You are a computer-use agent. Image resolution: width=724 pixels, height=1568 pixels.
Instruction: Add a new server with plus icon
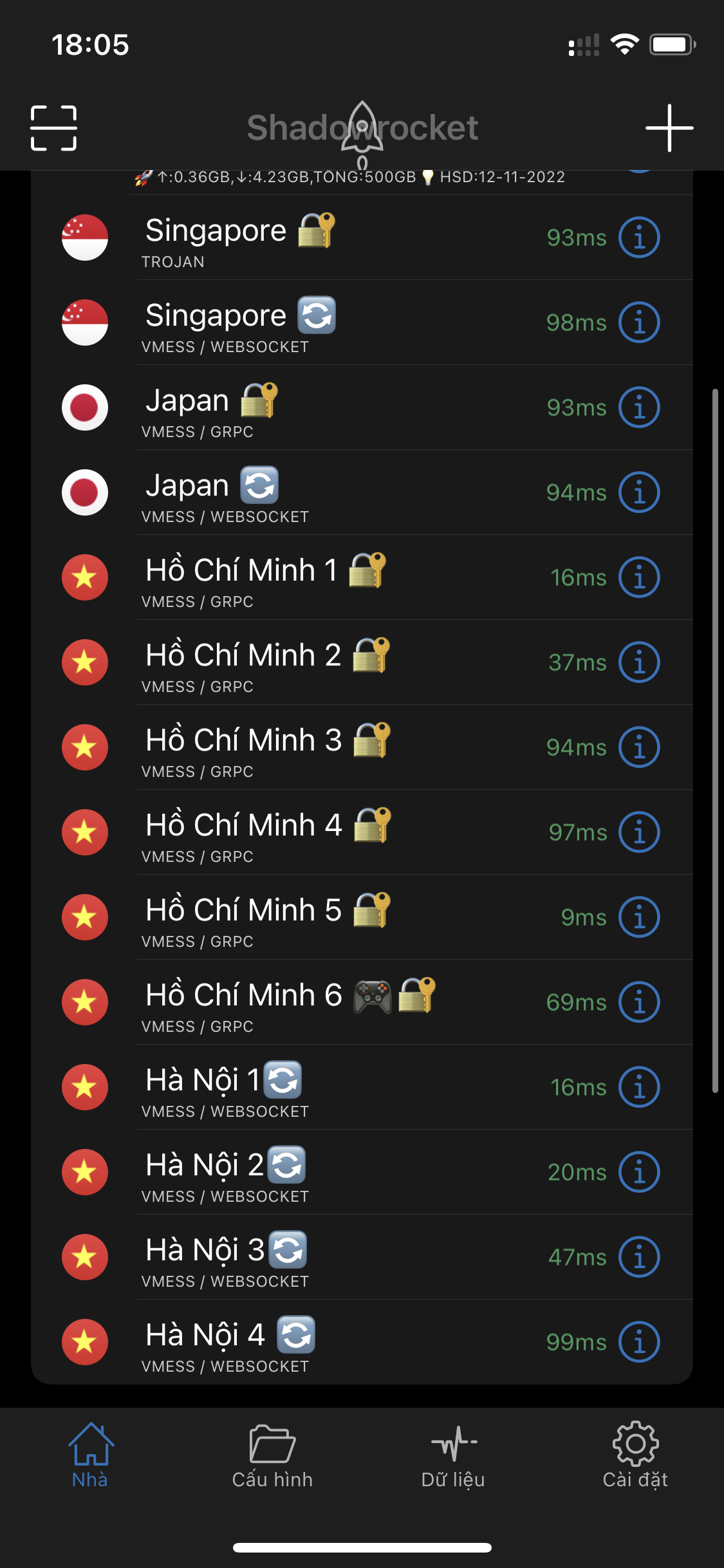[x=669, y=128]
